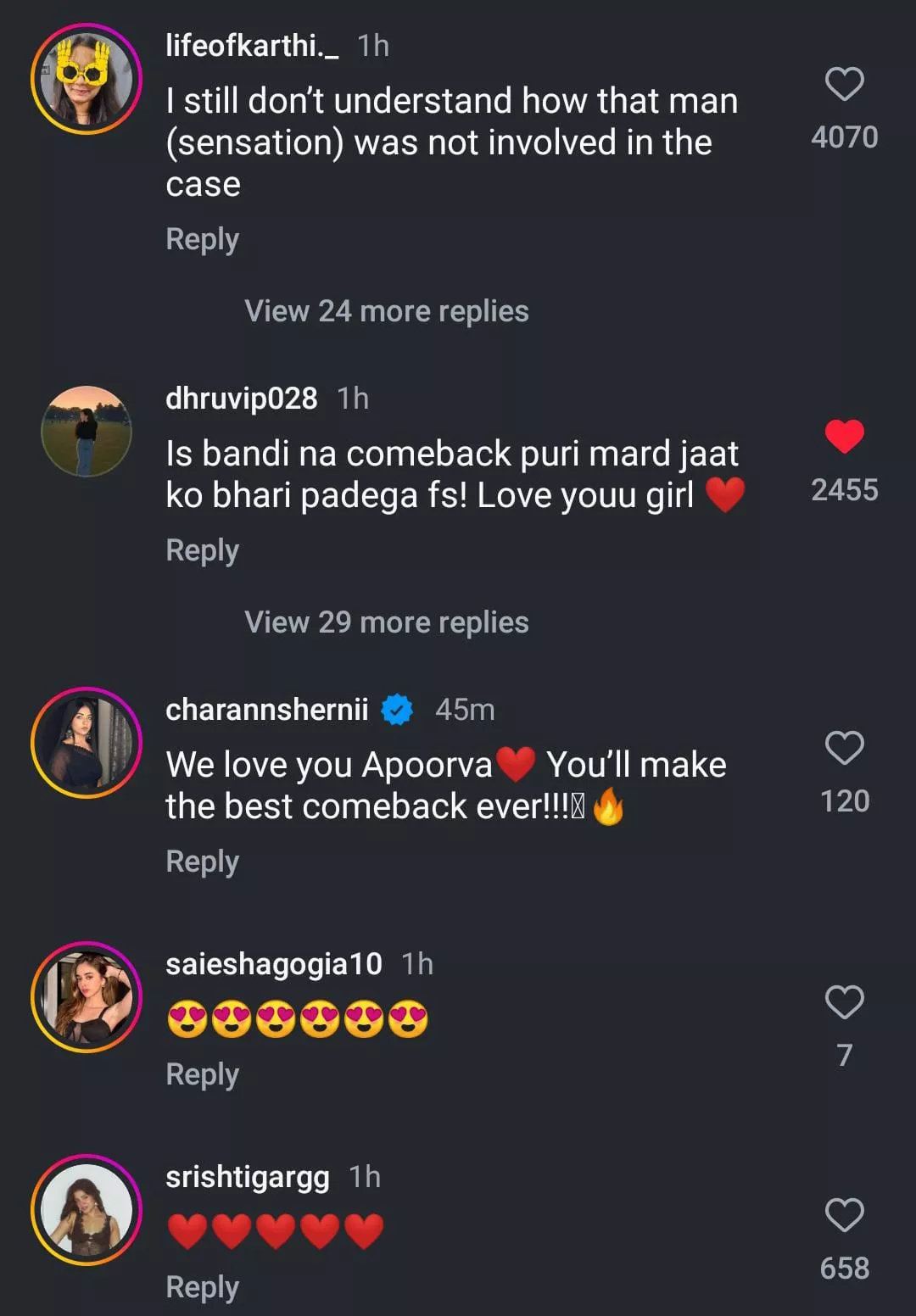
Task: View saieshagogia10's profile photo
Action: [x=87, y=997]
